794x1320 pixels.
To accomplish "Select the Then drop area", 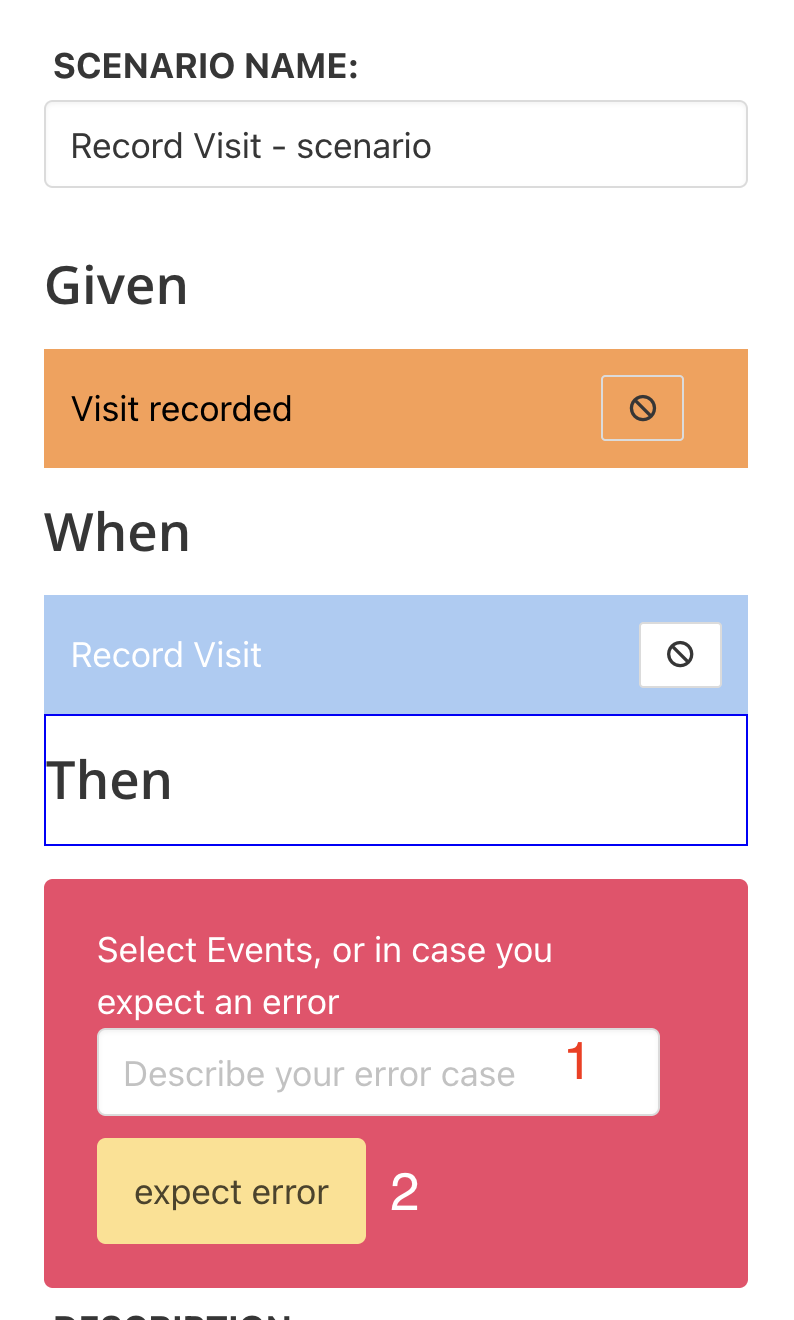I will click(395, 780).
